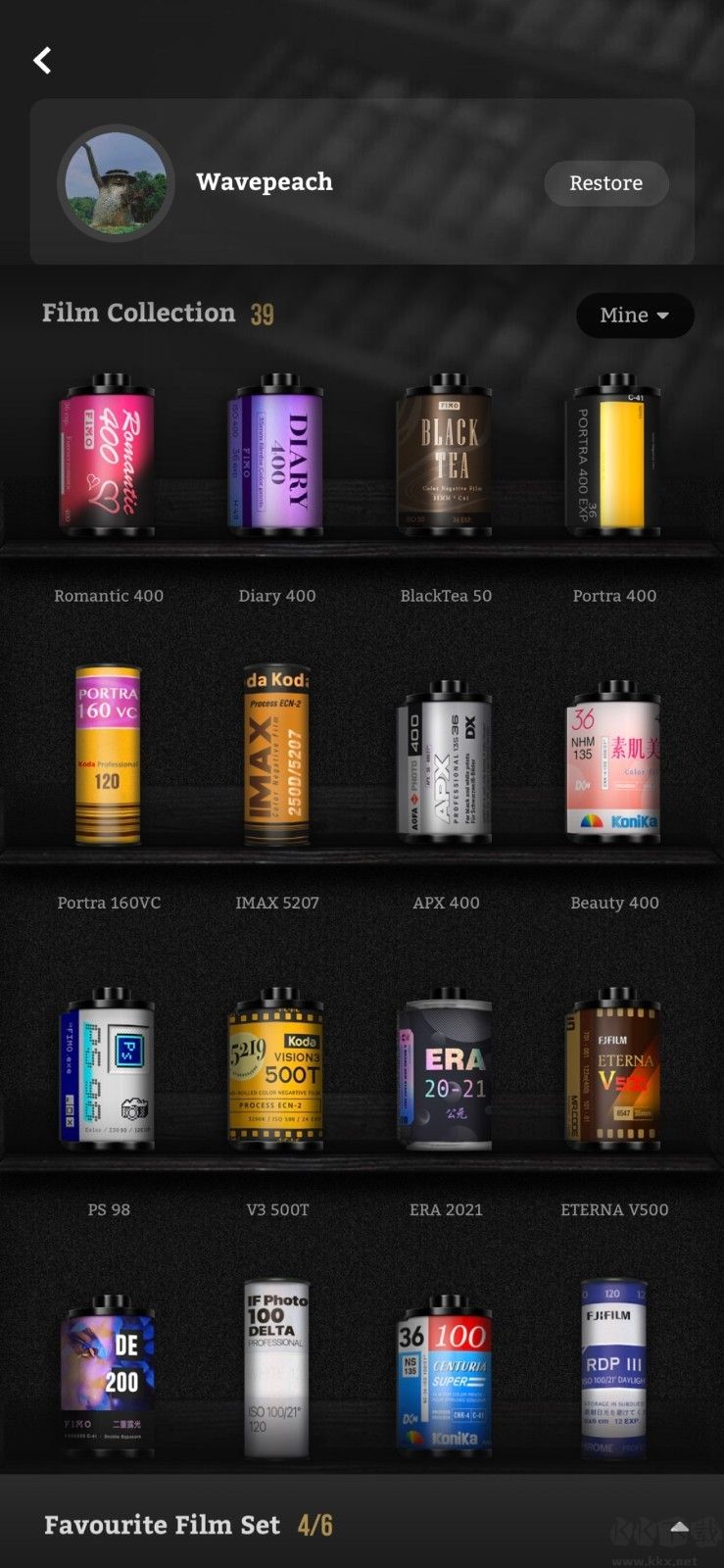Expand the Favourite Film Set panel

679,1526
